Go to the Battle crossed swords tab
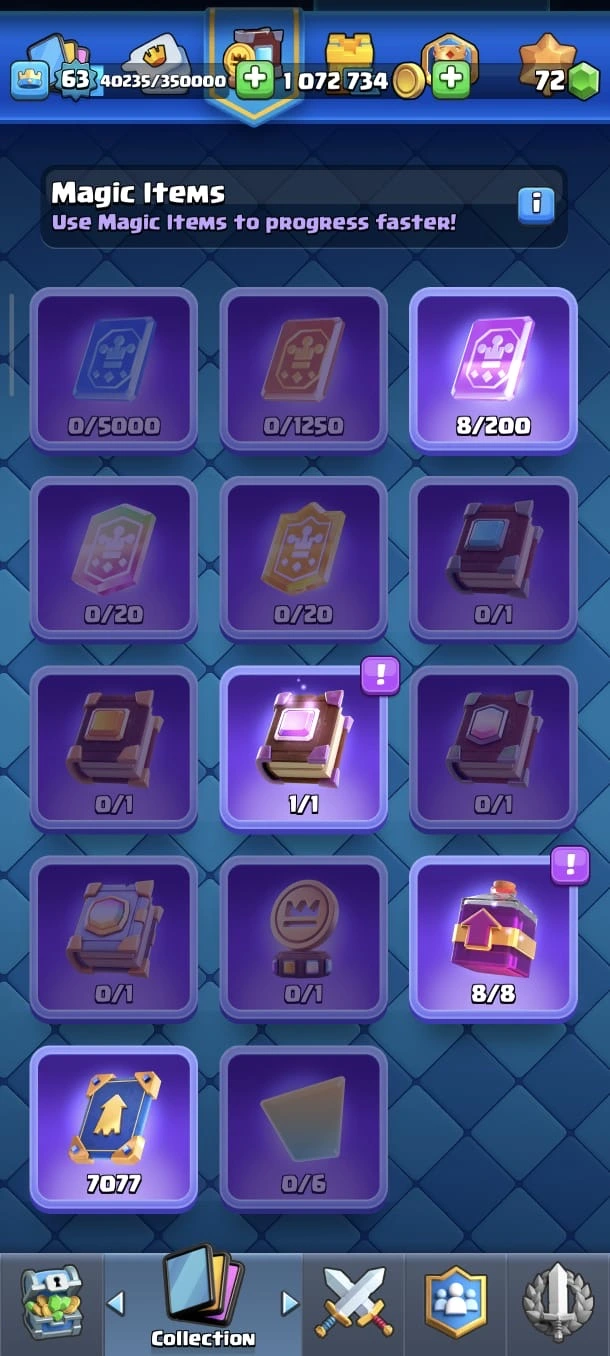Screen dimensions: 610x1356 tap(355, 1303)
